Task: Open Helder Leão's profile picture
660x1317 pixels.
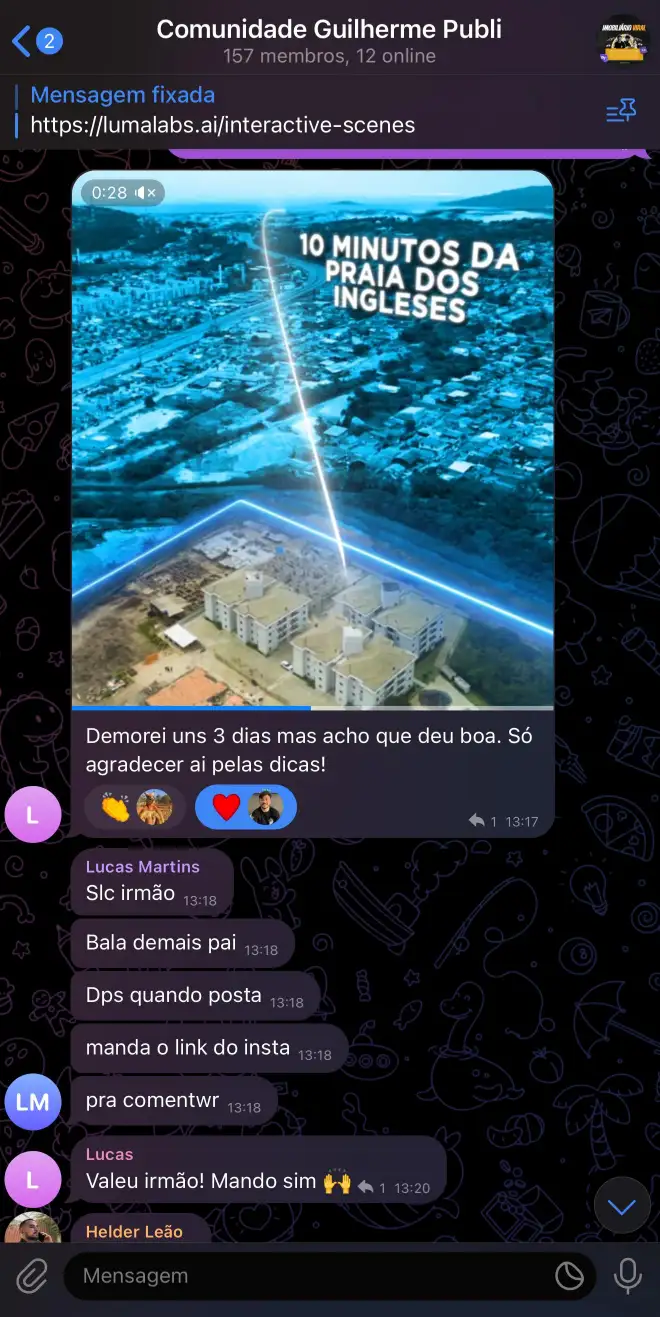Action: (x=33, y=1230)
